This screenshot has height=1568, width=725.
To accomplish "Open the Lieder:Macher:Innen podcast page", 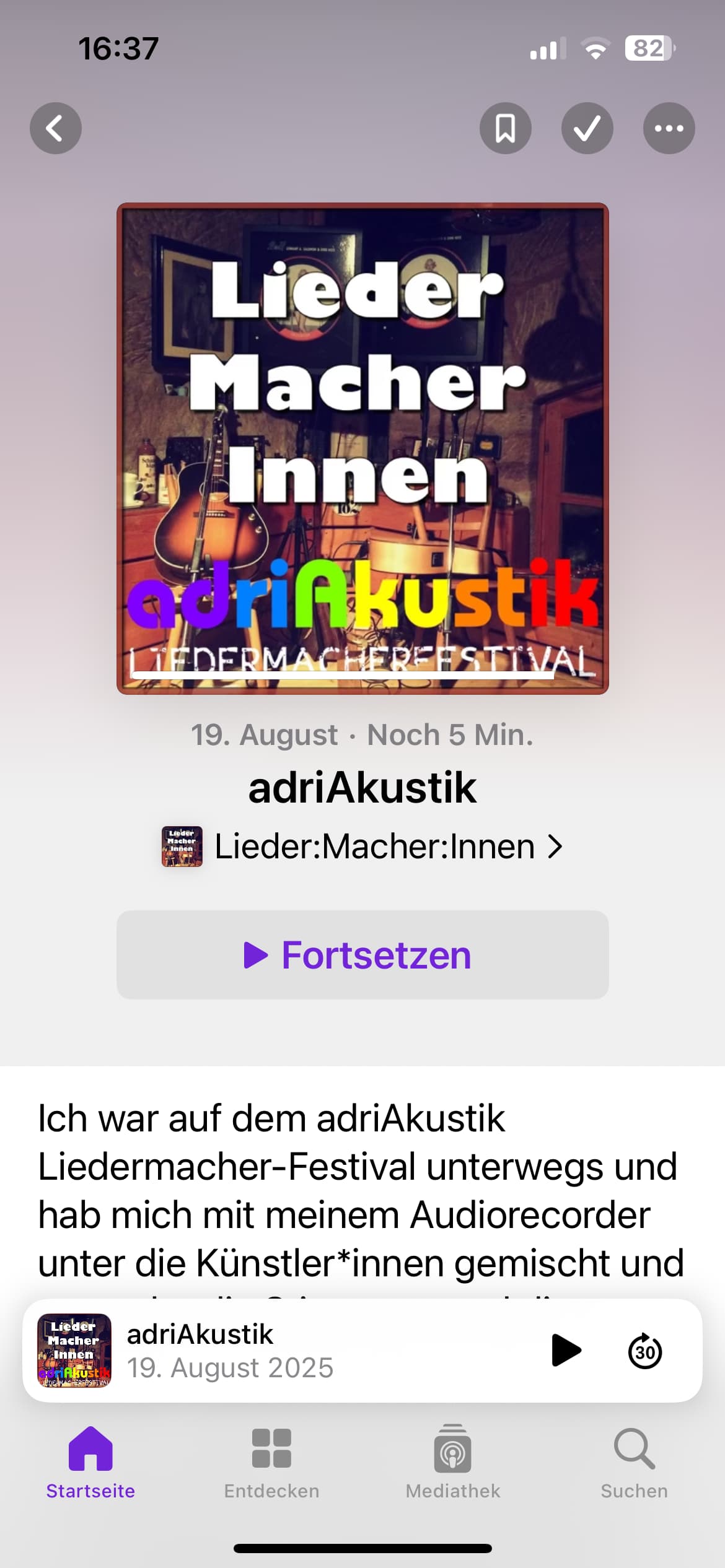I will [362, 846].
